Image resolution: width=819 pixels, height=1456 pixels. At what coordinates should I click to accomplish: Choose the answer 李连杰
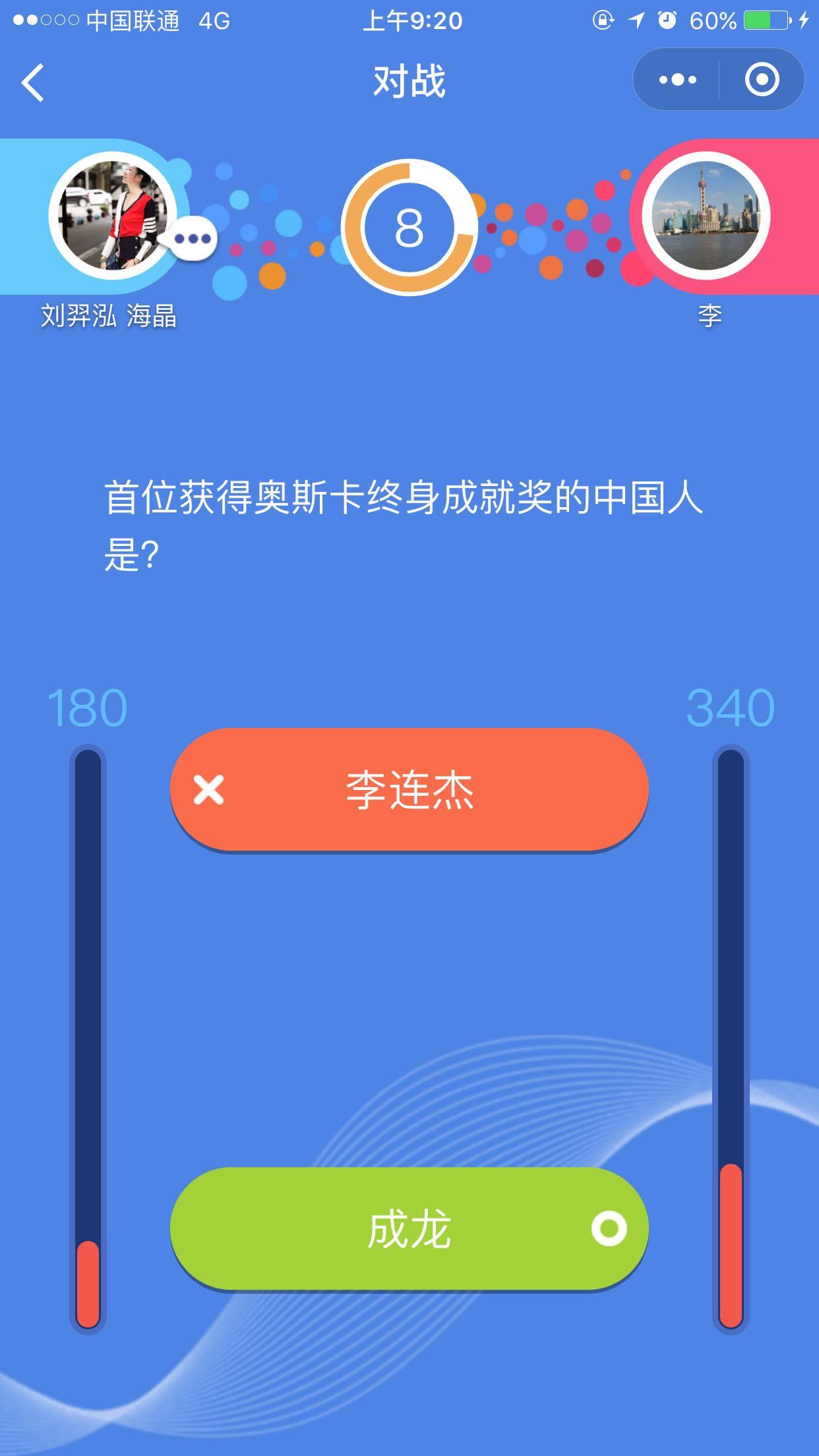pyautogui.click(x=409, y=789)
